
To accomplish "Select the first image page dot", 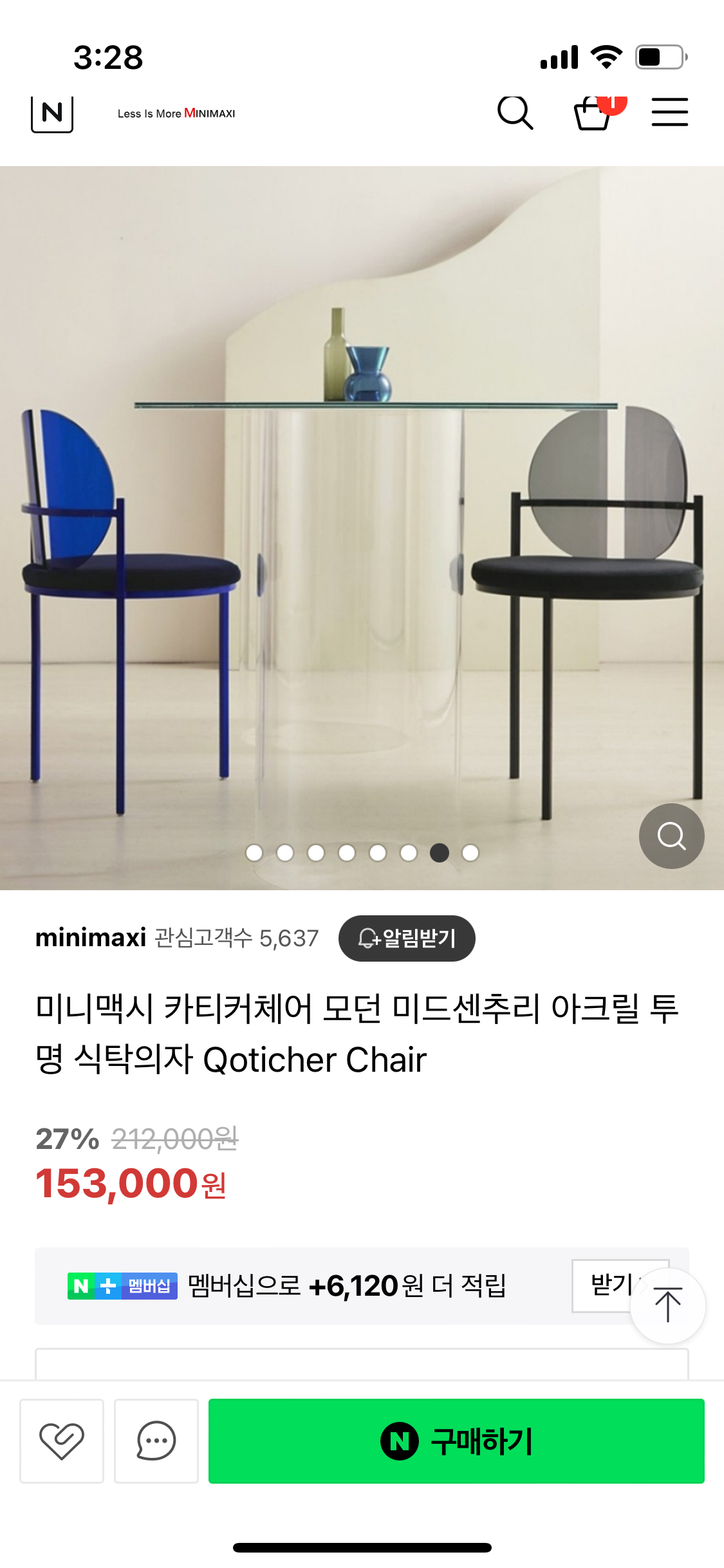I will pyautogui.click(x=254, y=853).
